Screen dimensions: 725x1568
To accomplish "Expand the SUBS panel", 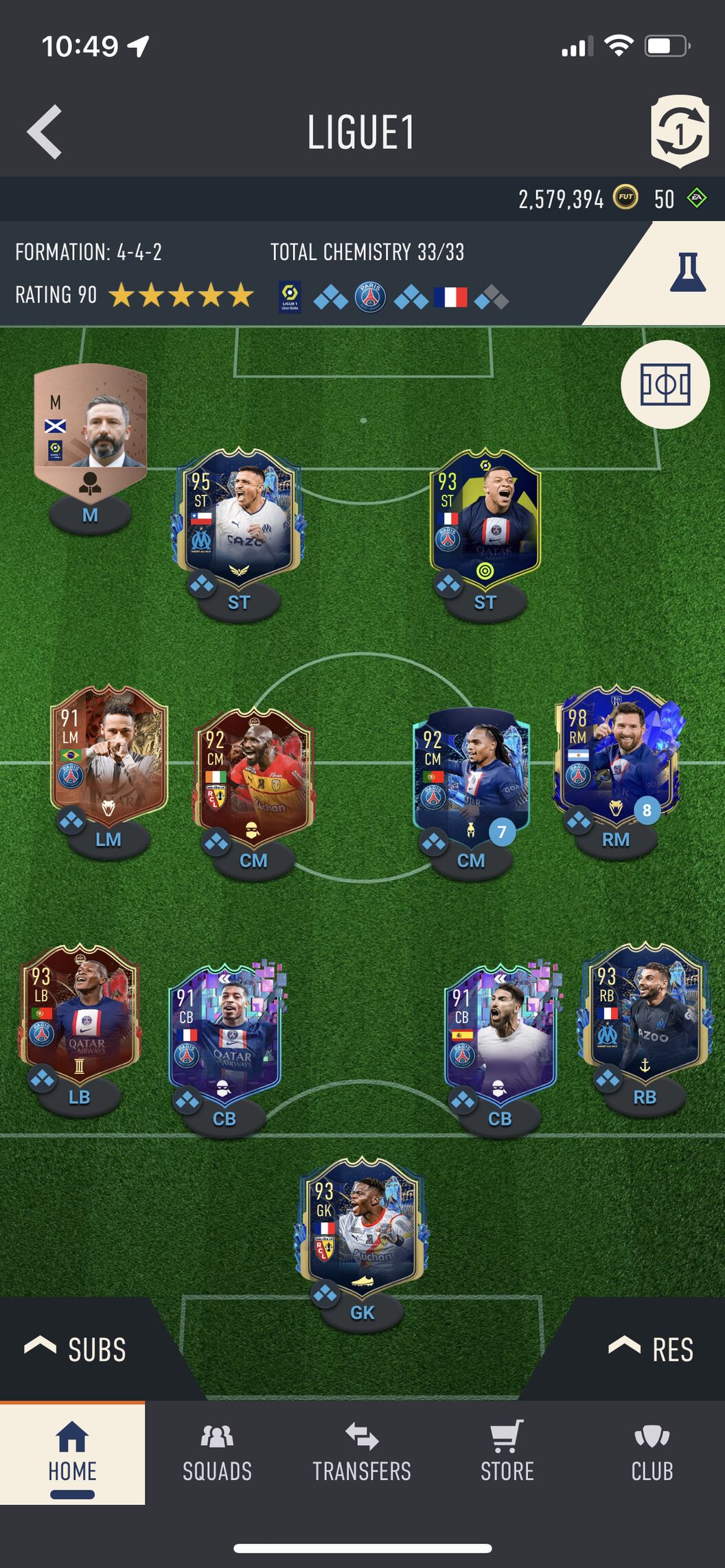I will pos(77,1349).
